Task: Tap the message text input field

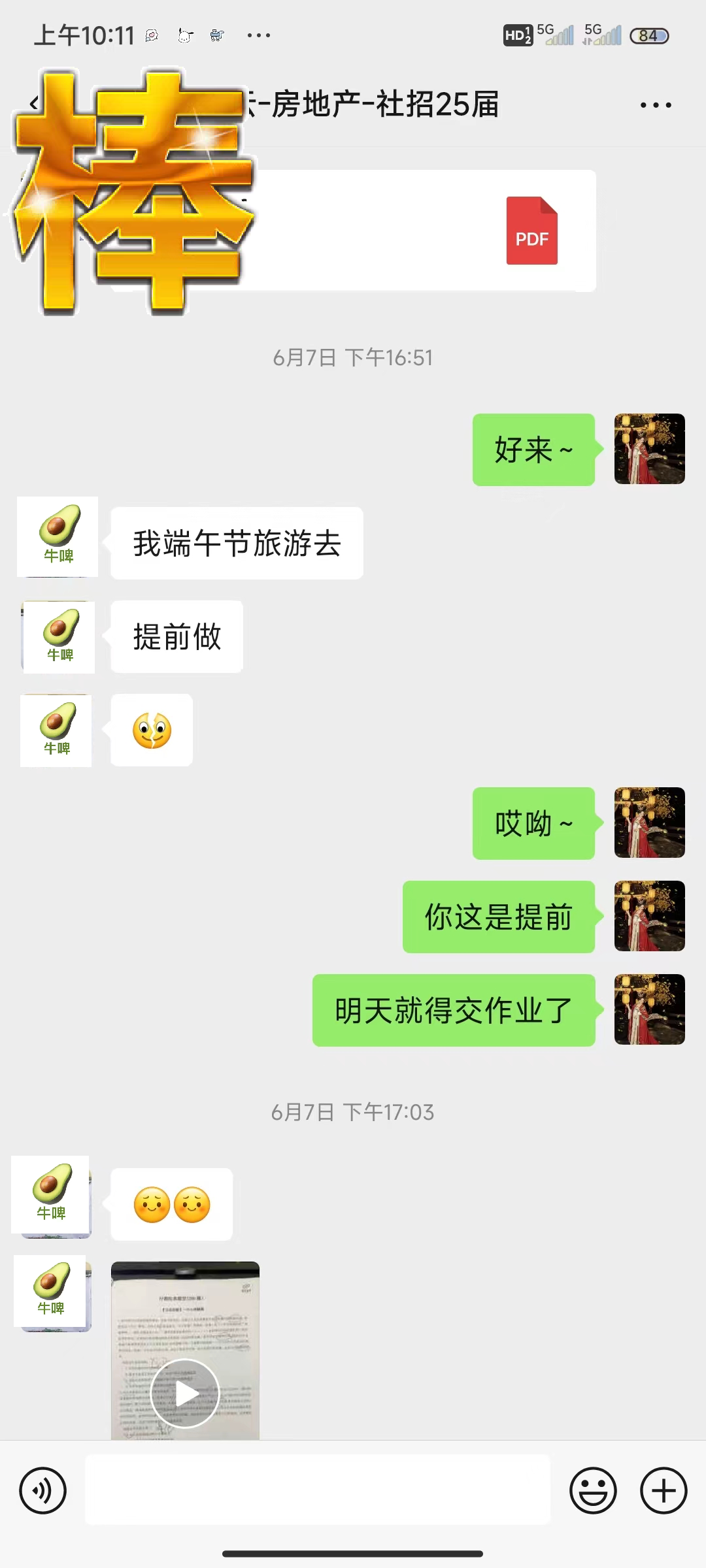Action: coord(318,1490)
